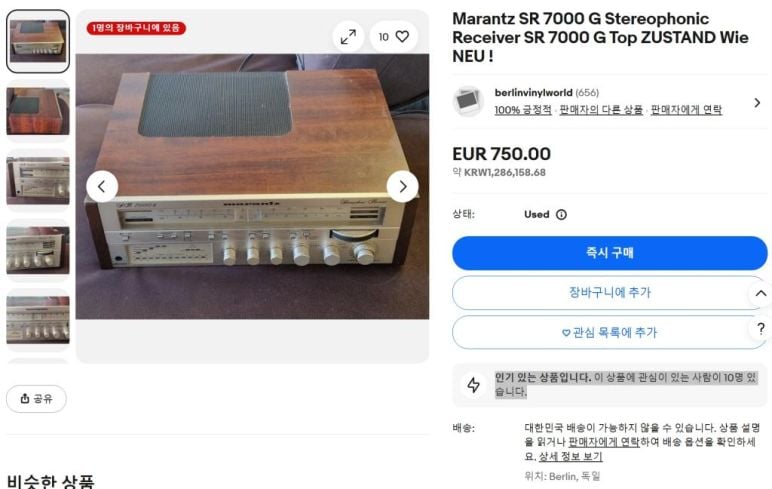Tap 관심 목록에 추가 watchlist button
This screenshot has height=489, width=772.
[609, 333]
